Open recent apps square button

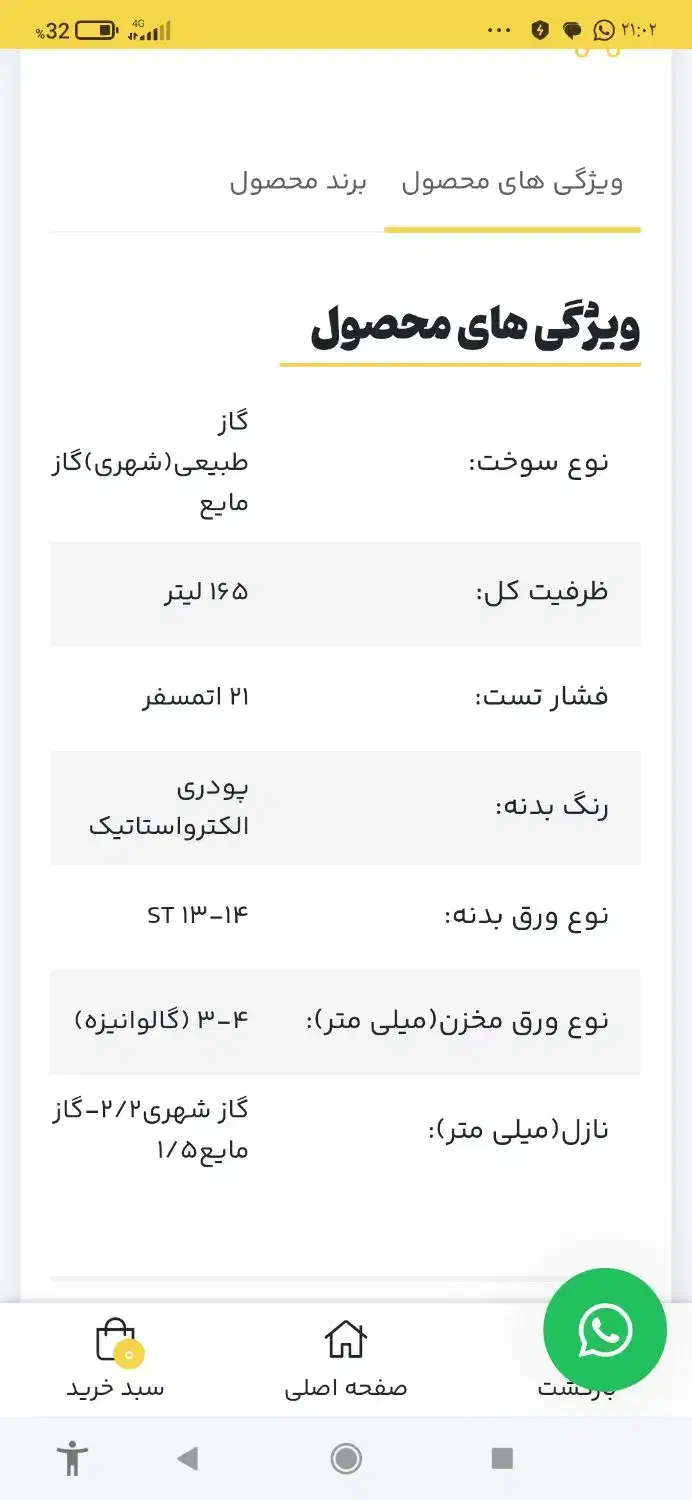[x=502, y=1459]
